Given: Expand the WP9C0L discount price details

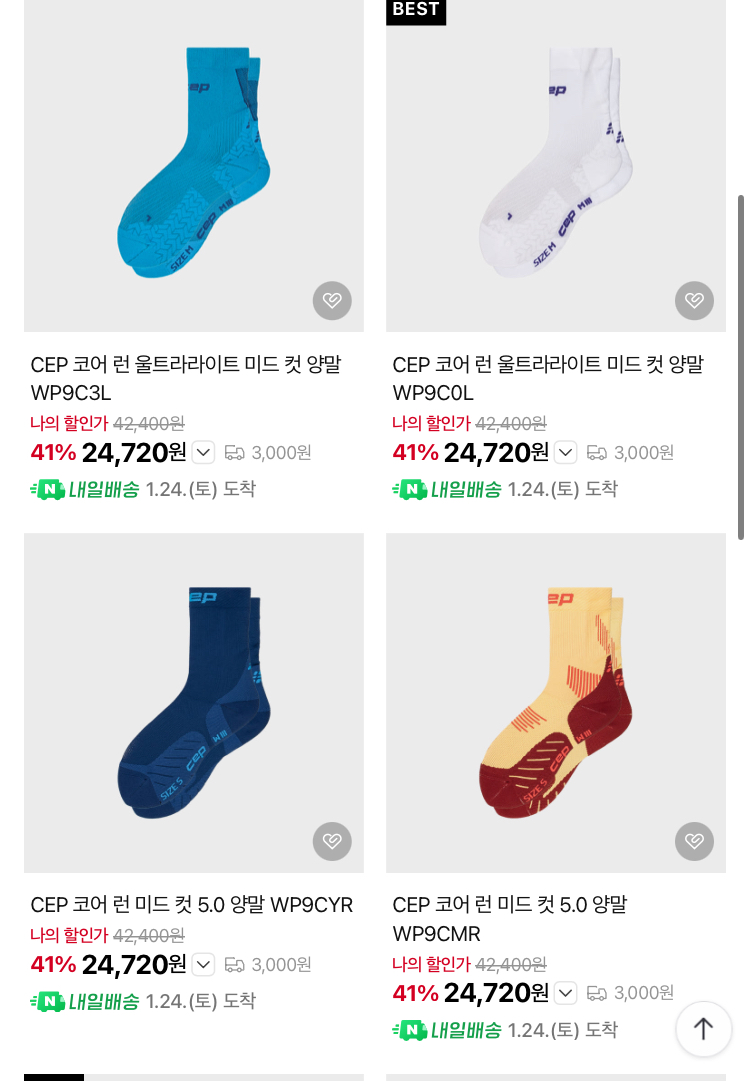Looking at the screenshot, I should click(566, 453).
